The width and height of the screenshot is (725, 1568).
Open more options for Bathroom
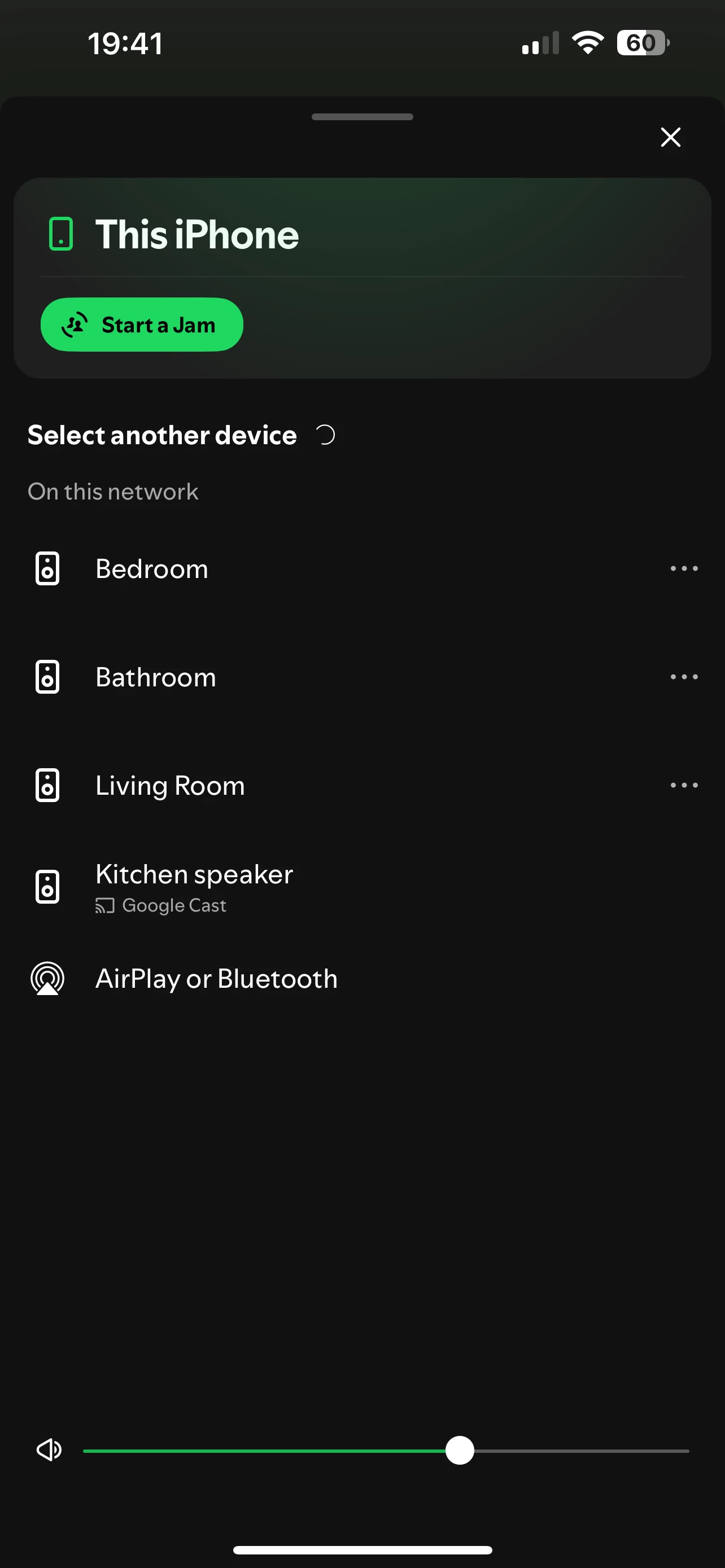tap(684, 677)
